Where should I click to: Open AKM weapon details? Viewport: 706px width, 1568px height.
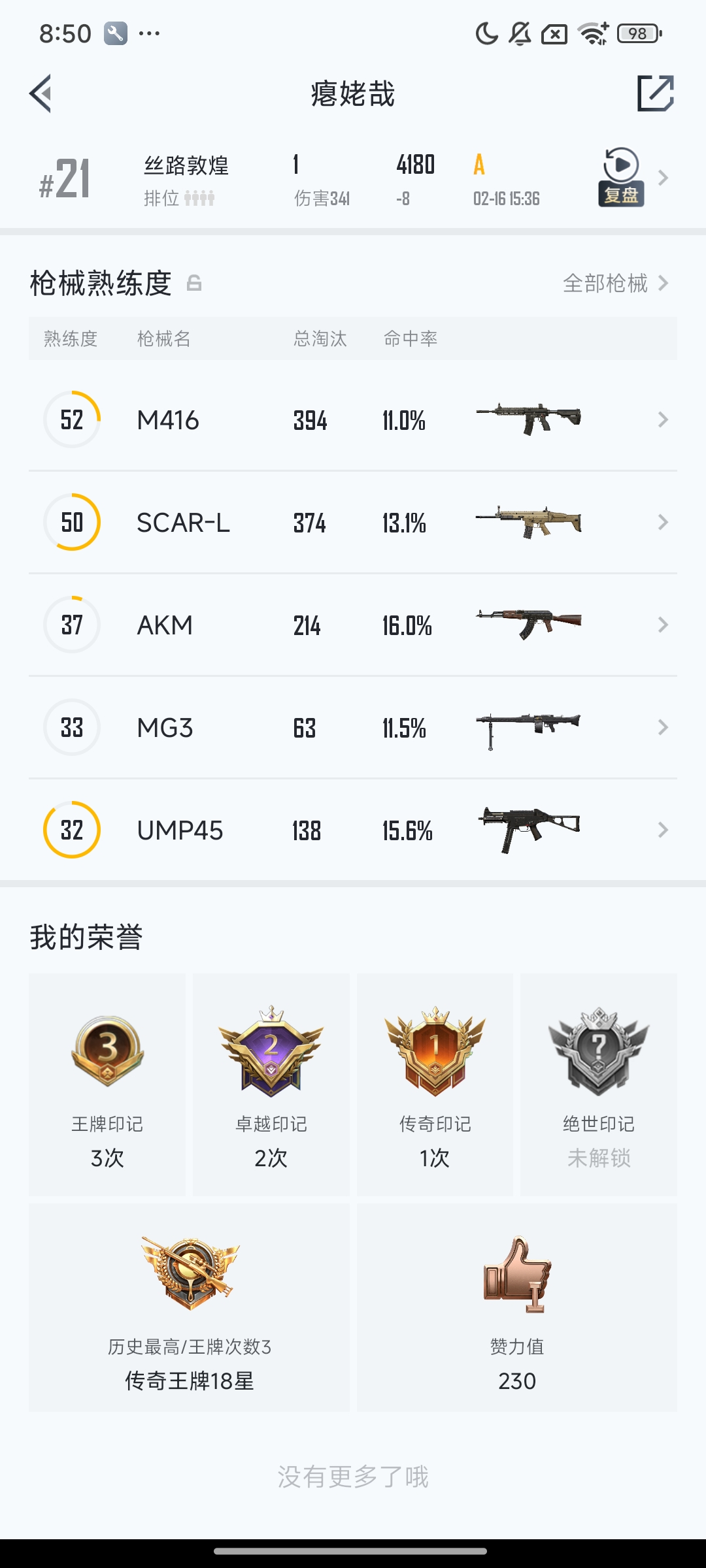pos(353,625)
